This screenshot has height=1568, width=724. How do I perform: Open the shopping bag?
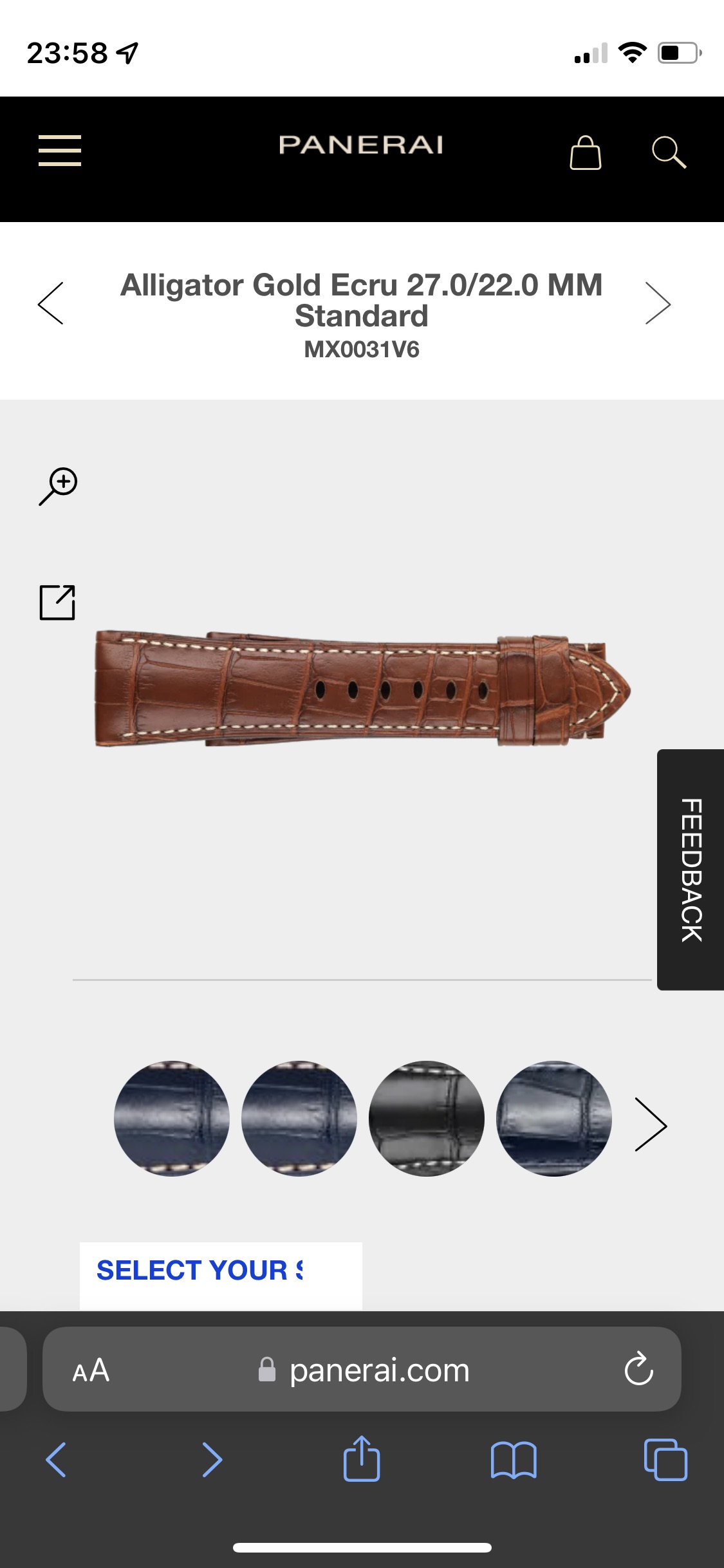586,153
